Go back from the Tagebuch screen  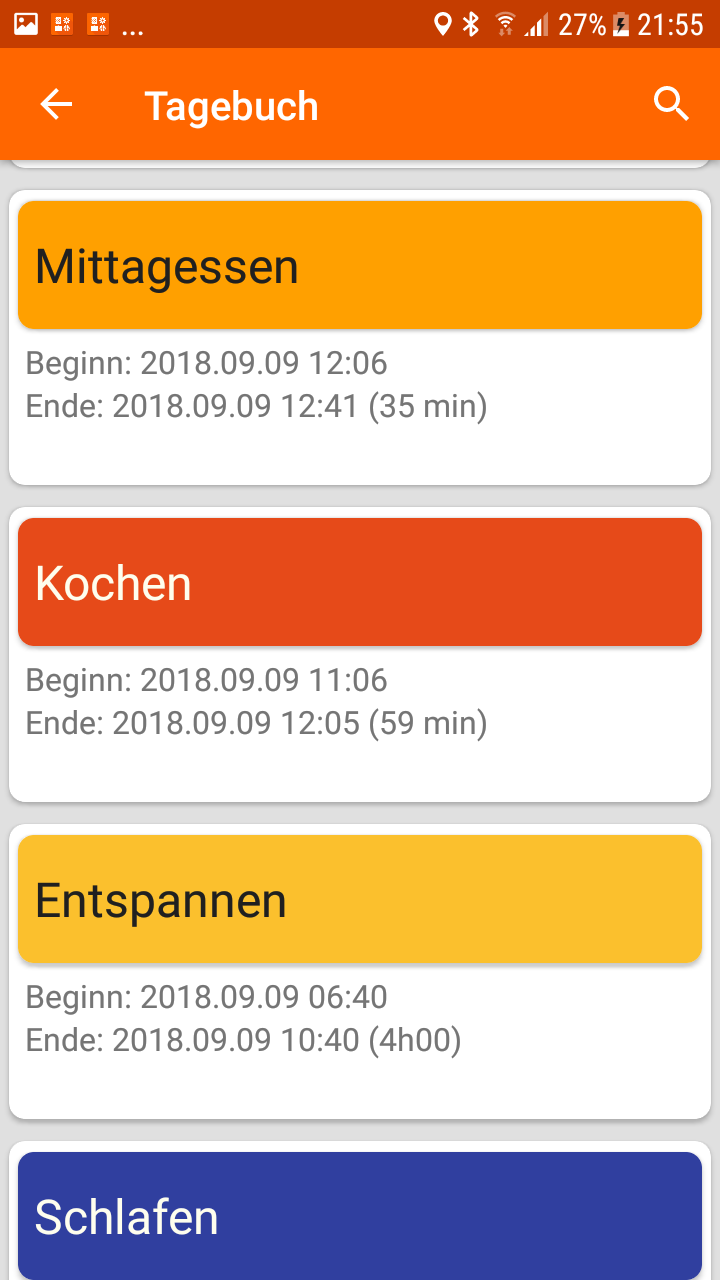[x=56, y=104]
